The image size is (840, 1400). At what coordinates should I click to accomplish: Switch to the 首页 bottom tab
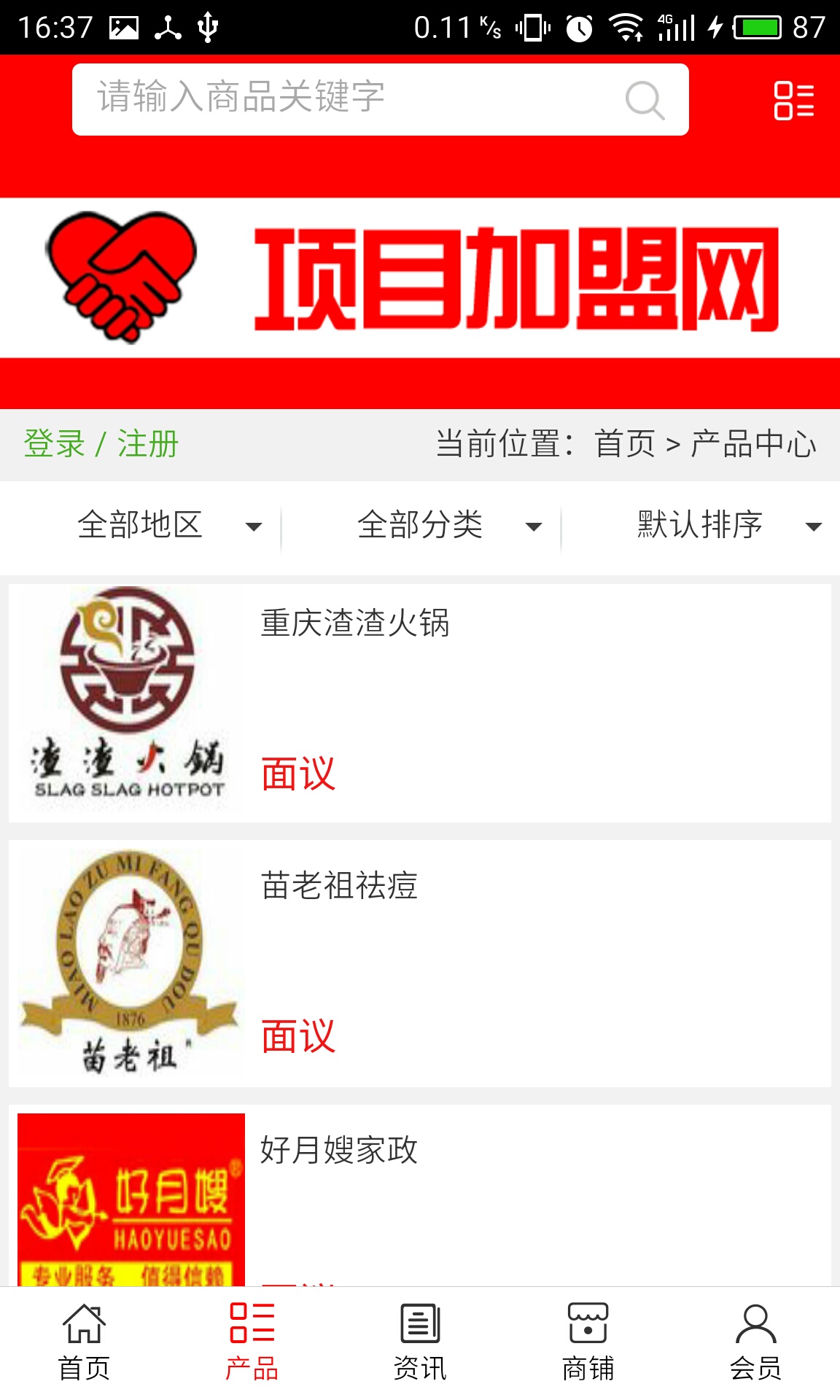click(x=84, y=1343)
